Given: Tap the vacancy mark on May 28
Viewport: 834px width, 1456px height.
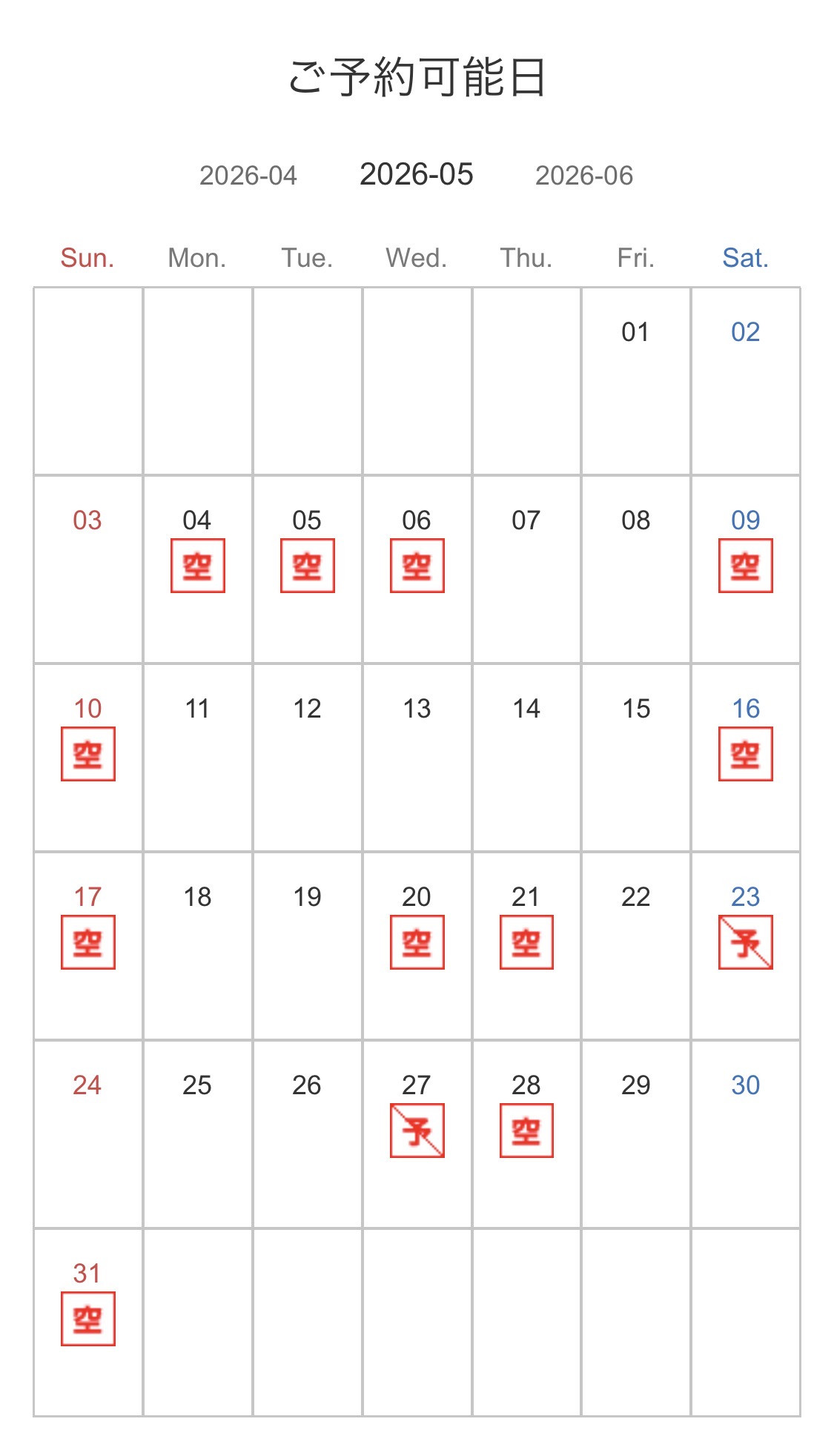Looking at the screenshot, I should coord(527,1131).
